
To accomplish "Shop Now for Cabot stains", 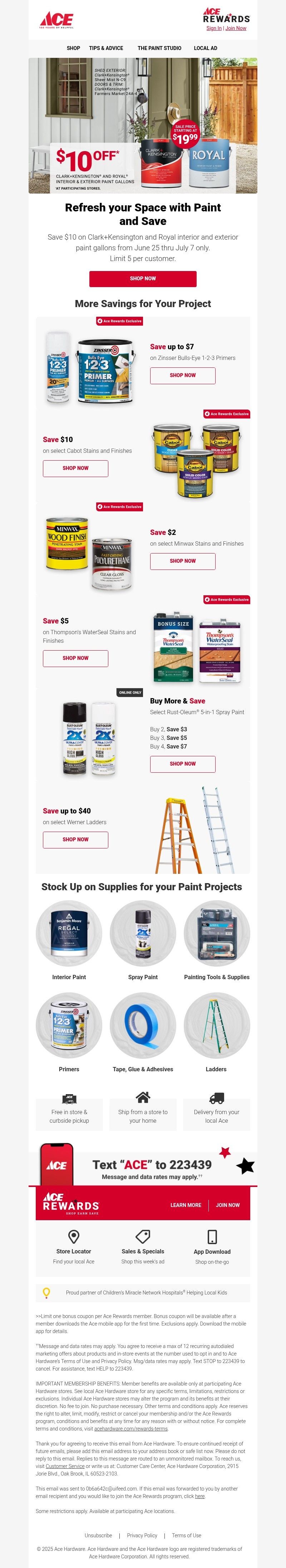I will click(75, 468).
